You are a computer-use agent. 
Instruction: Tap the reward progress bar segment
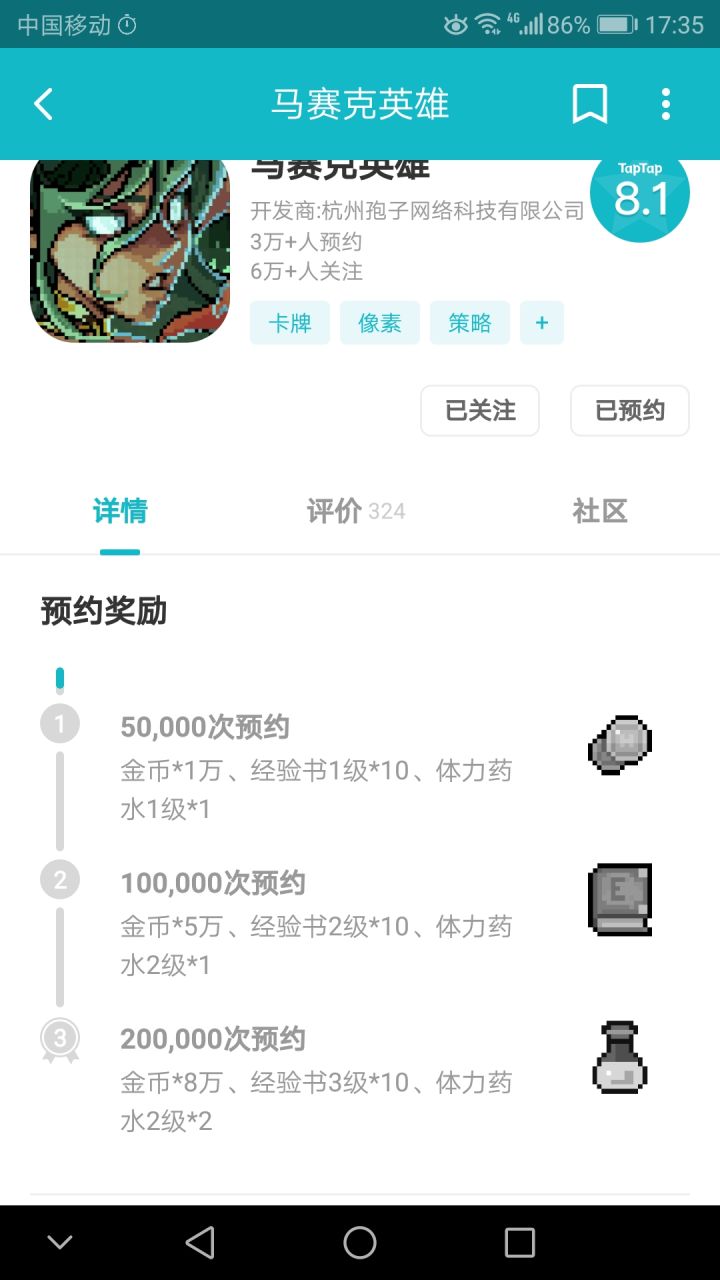point(60,676)
